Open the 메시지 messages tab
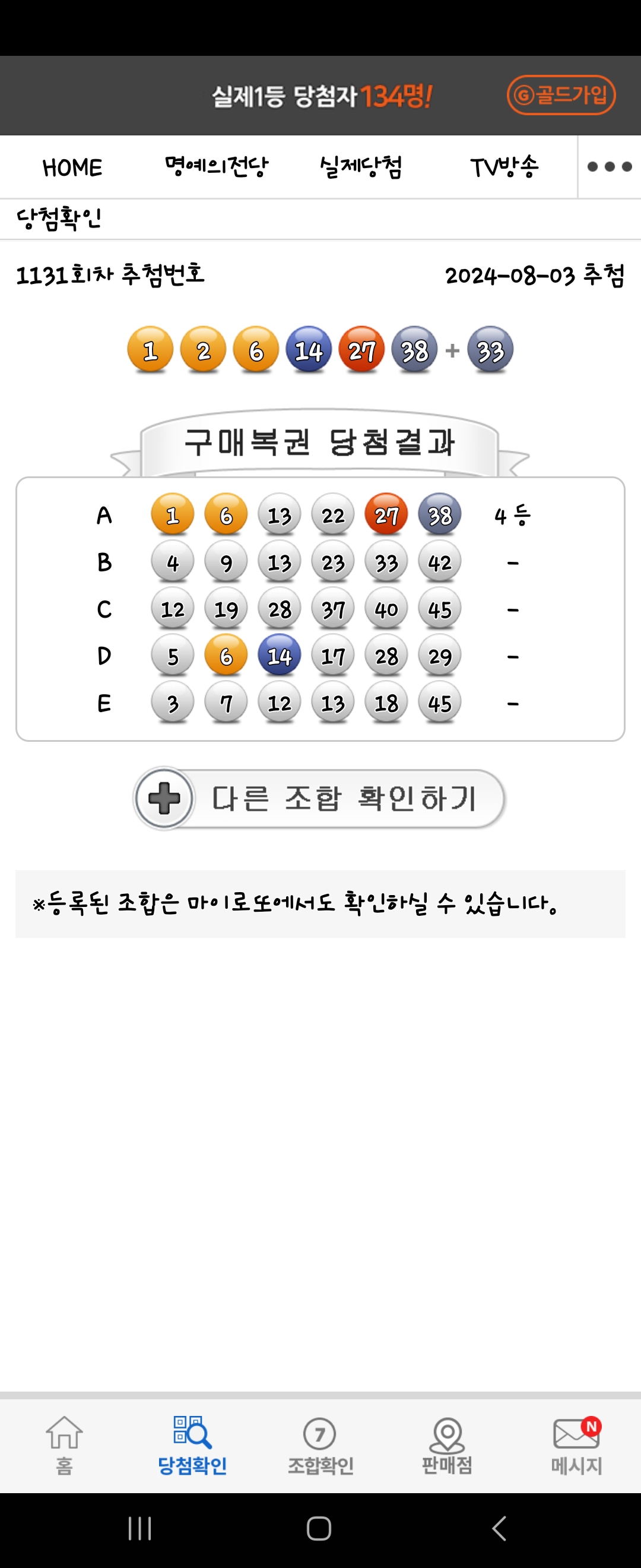641x1568 pixels. 576,1445
